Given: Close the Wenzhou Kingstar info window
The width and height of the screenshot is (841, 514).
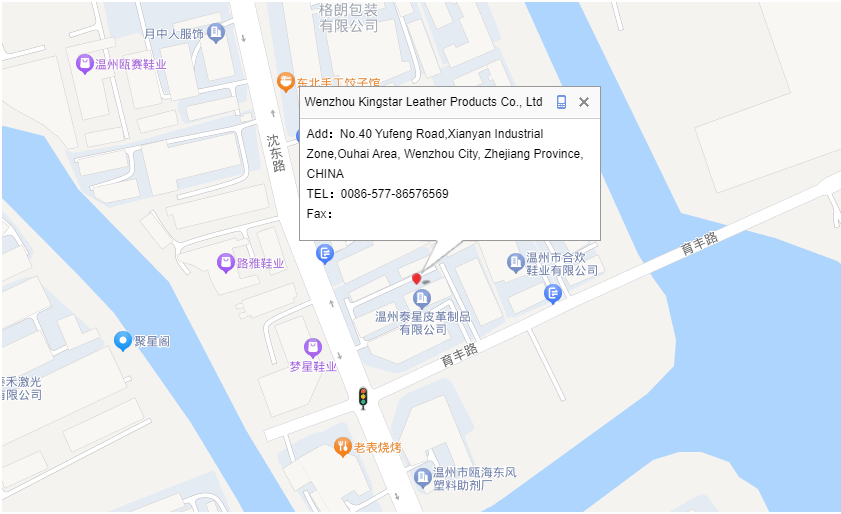Looking at the screenshot, I should [x=584, y=102].
